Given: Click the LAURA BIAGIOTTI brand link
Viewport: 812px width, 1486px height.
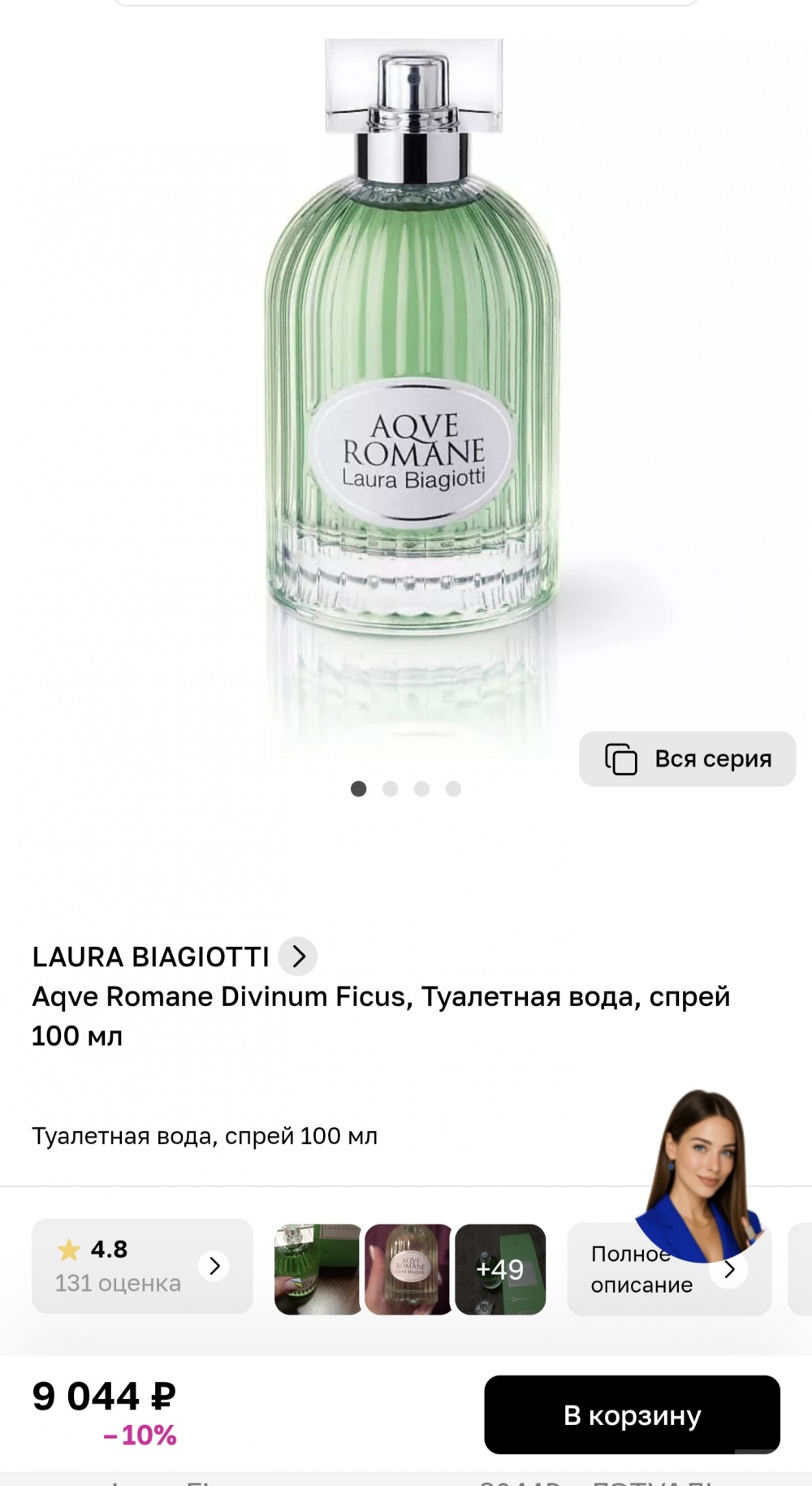Looking at the screenshot, I should pyautogui.click(x=150, y=957).
